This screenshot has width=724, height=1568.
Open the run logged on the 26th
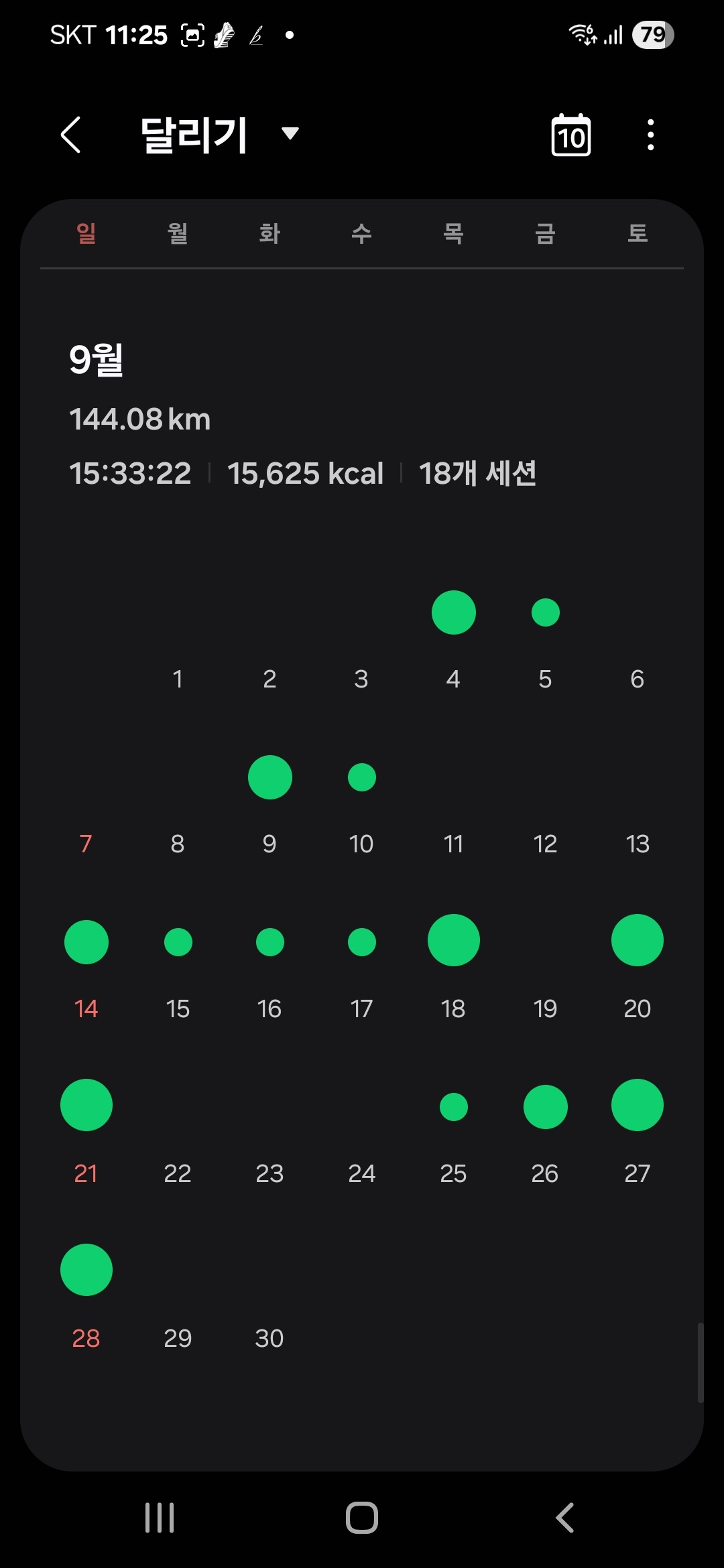click(546, 1107)
